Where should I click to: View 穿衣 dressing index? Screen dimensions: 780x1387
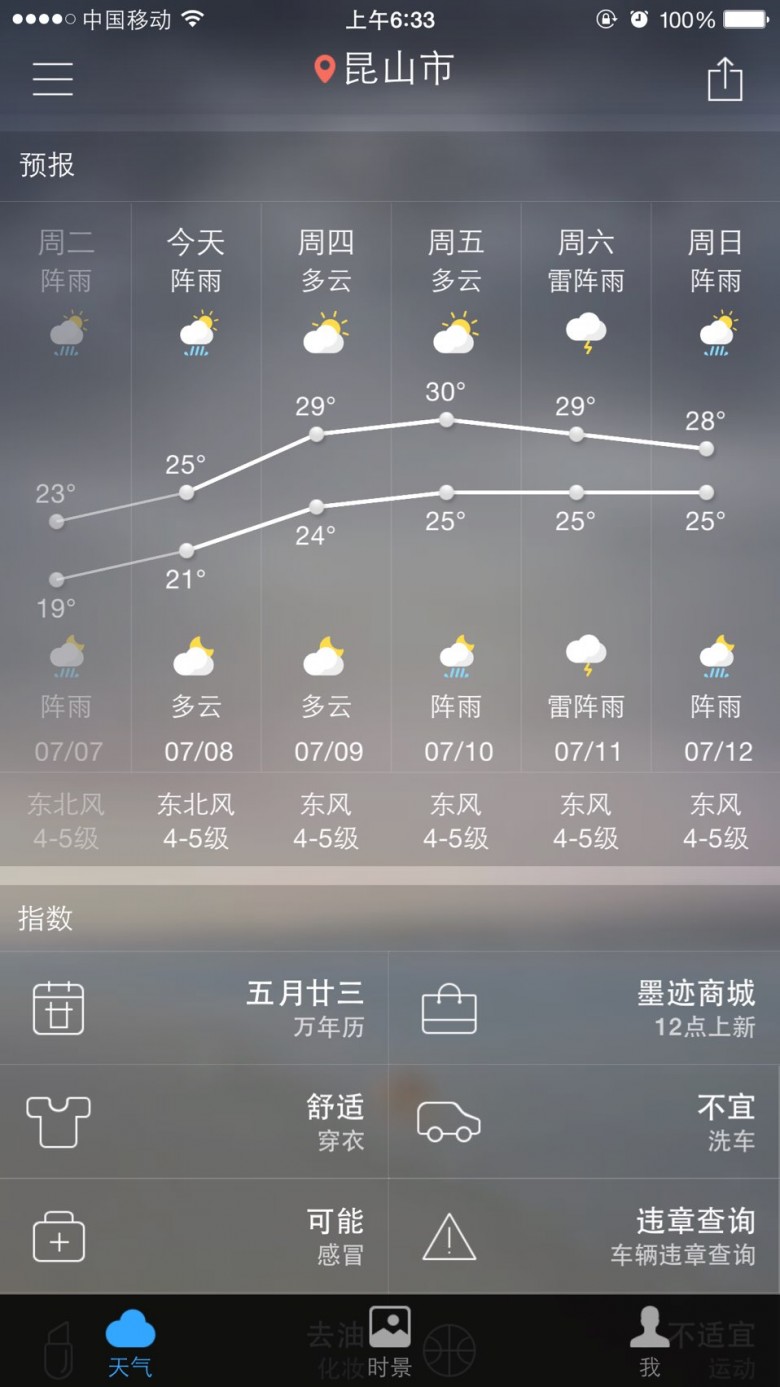(x=194, y=1122)
